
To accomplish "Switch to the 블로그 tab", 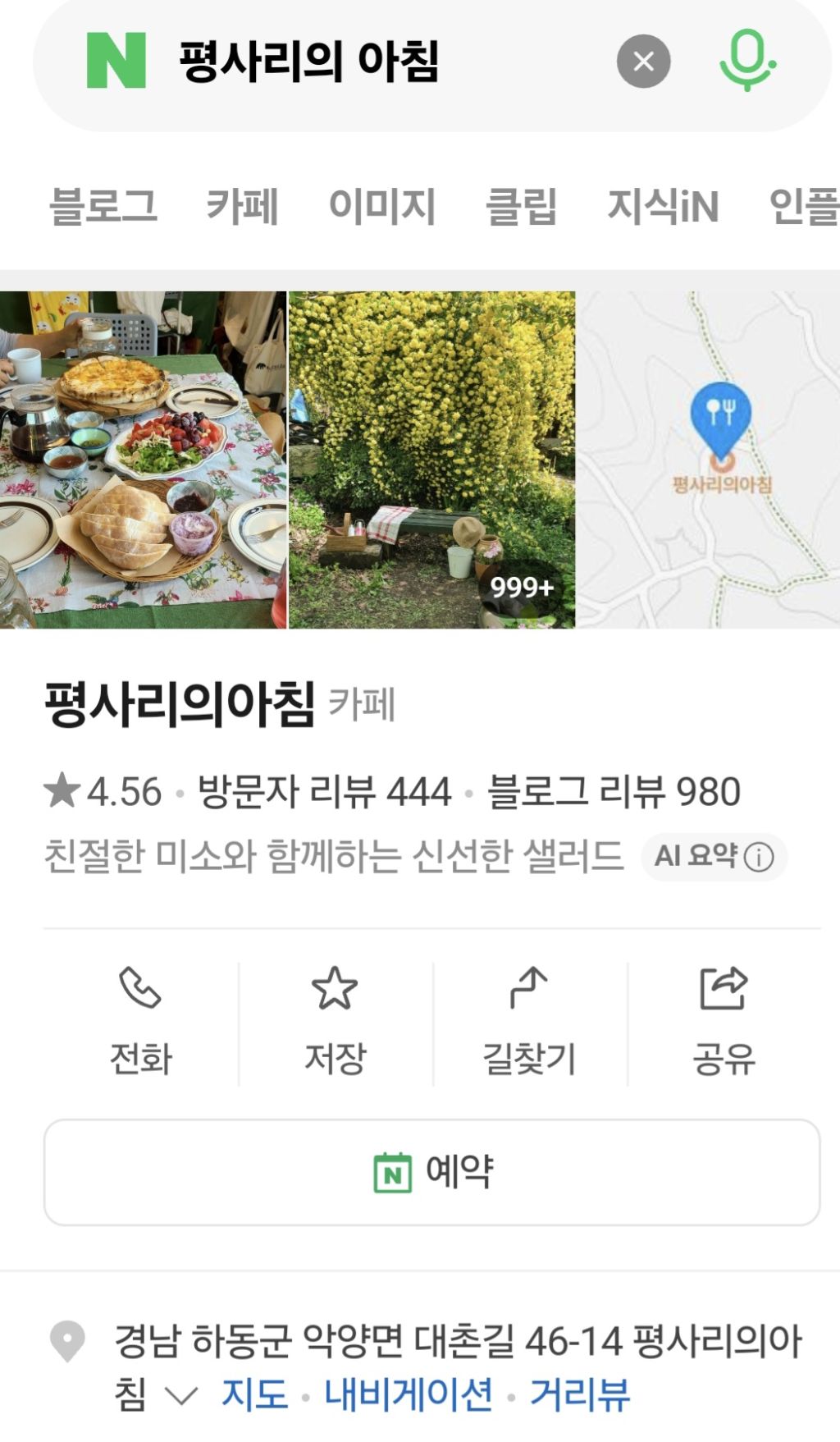I will point(103,205).
